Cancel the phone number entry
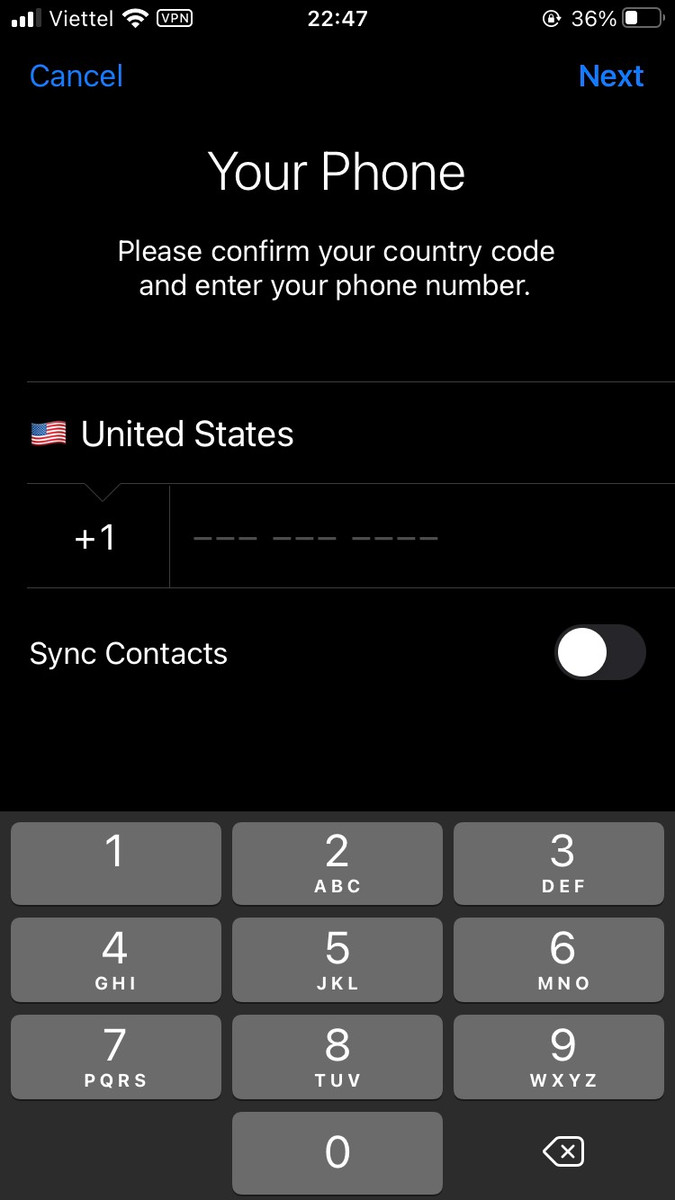The width and height of the screenshot is (675, 1200). click(76, 76)
